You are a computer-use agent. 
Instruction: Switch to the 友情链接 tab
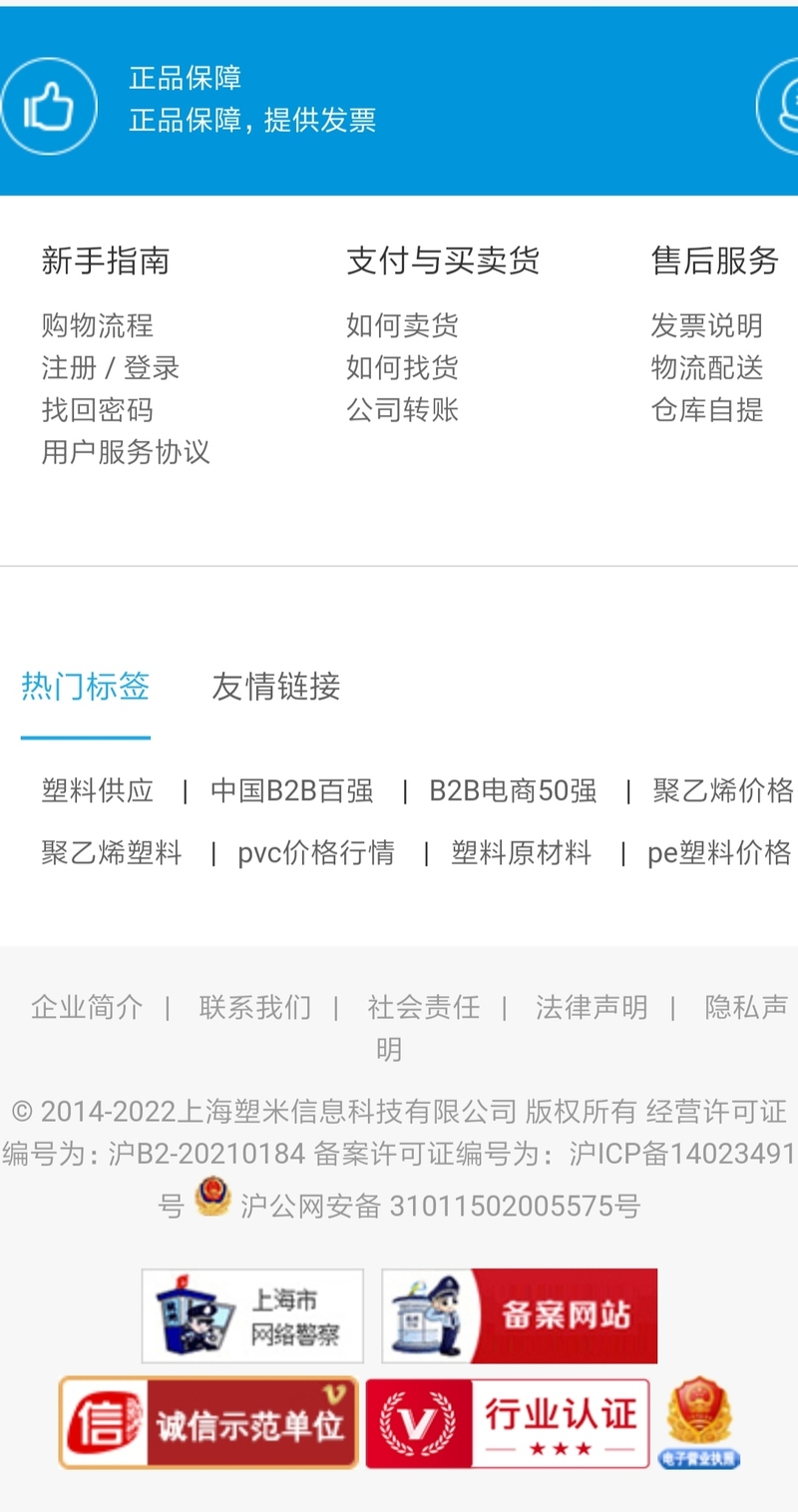pos(275,687)
